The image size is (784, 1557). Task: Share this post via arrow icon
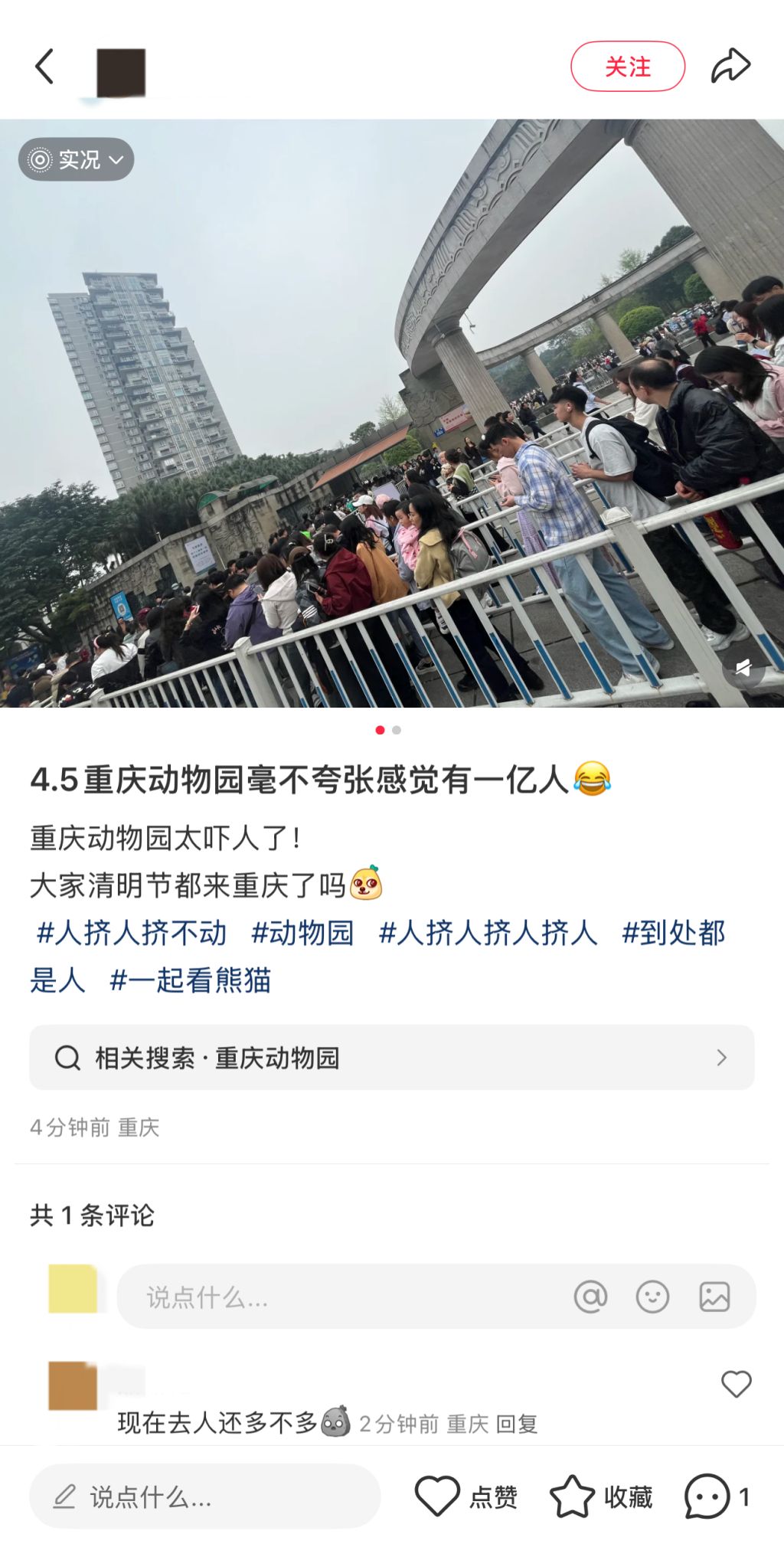(x=730, y=67)
